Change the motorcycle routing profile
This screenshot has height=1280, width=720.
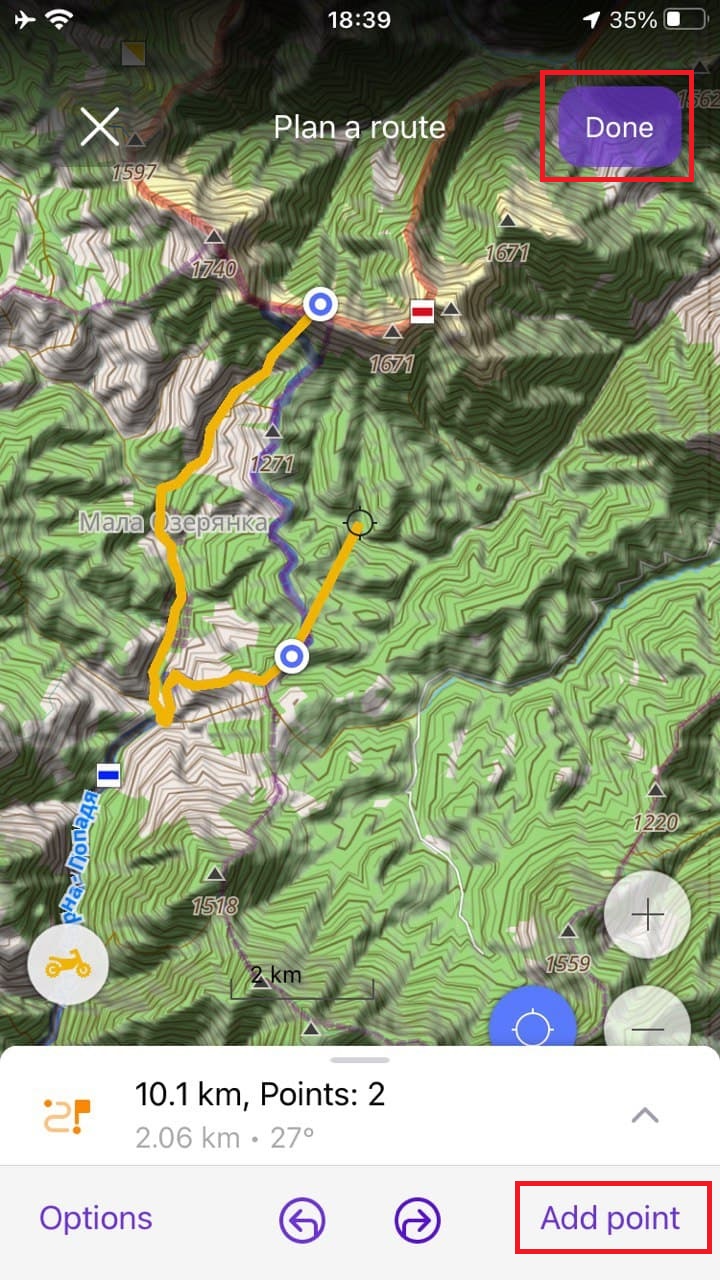(x=68, y=965)
